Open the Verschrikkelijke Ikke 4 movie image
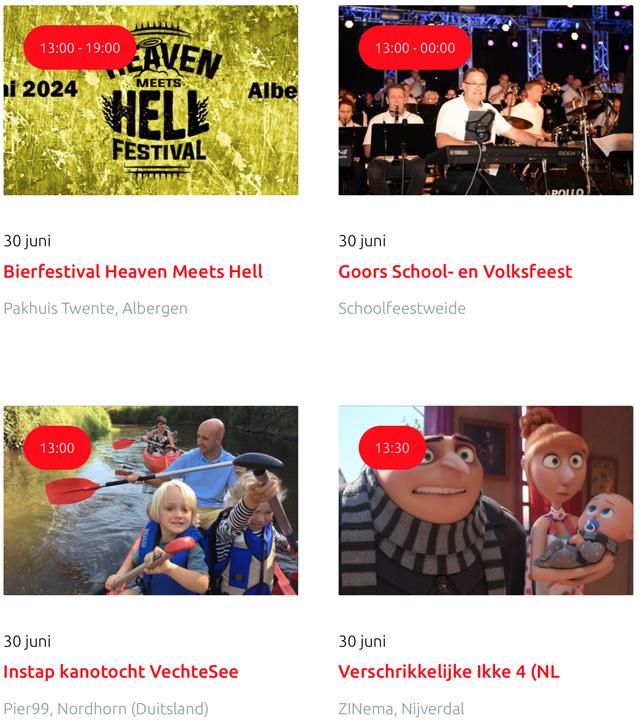 pyautogui.click(x=486, y=500)
